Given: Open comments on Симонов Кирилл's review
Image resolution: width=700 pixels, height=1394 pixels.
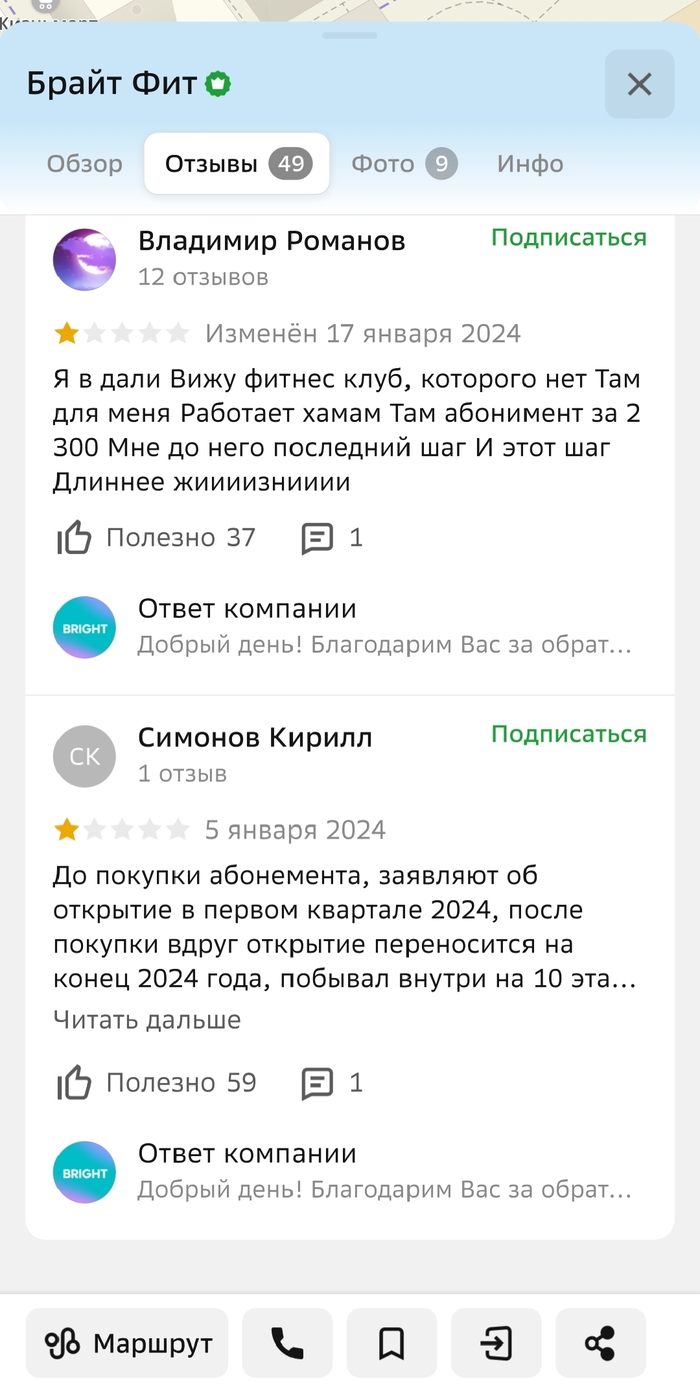Looking at the screenshot, I should click(332, 1083).
